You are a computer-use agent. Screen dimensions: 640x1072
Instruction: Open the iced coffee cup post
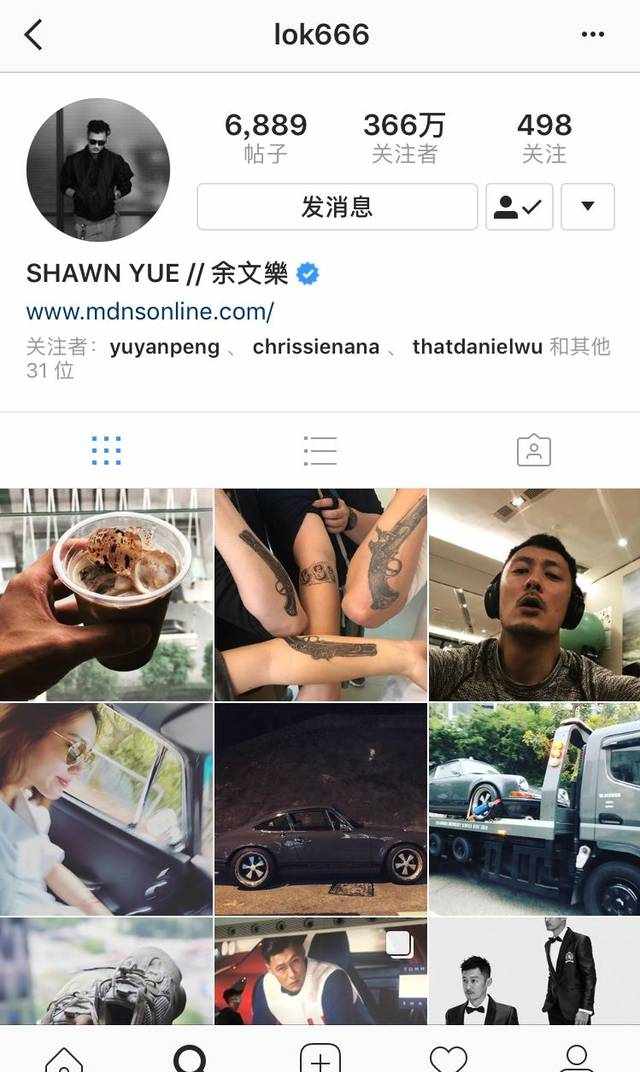[106, 594]
